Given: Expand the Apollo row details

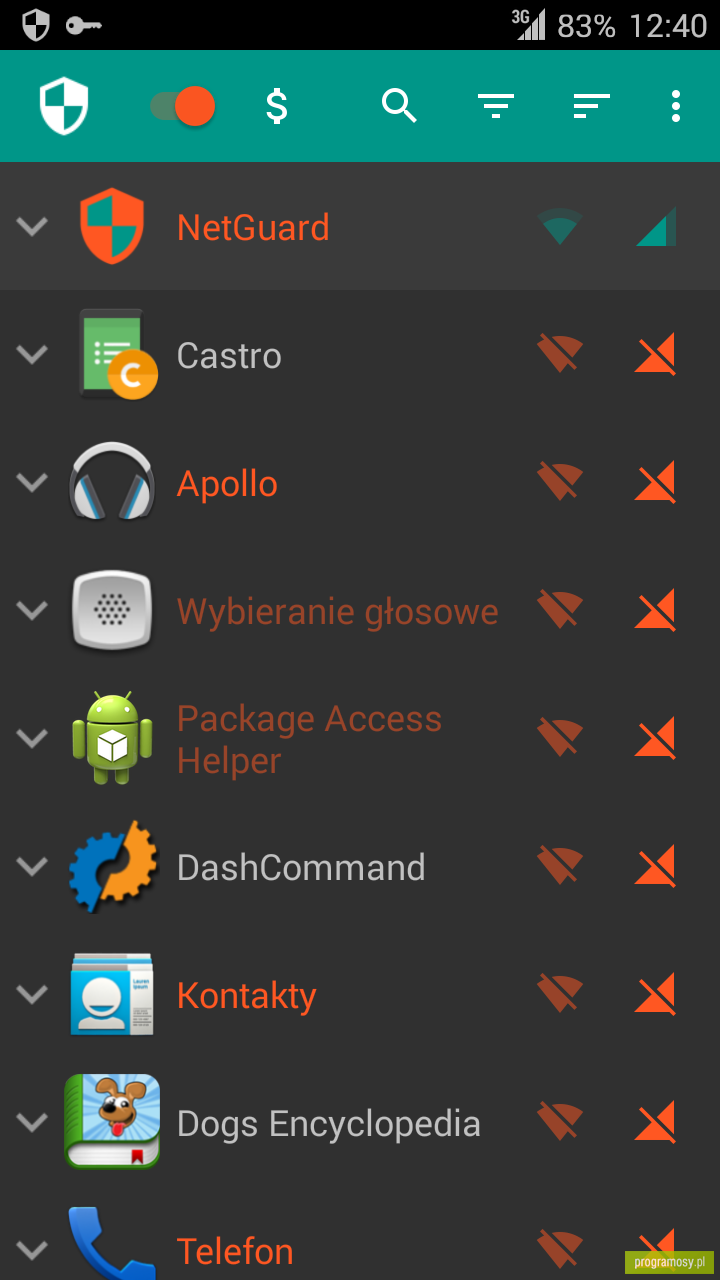Looking at the screenshot, I should tap(32, 483).
